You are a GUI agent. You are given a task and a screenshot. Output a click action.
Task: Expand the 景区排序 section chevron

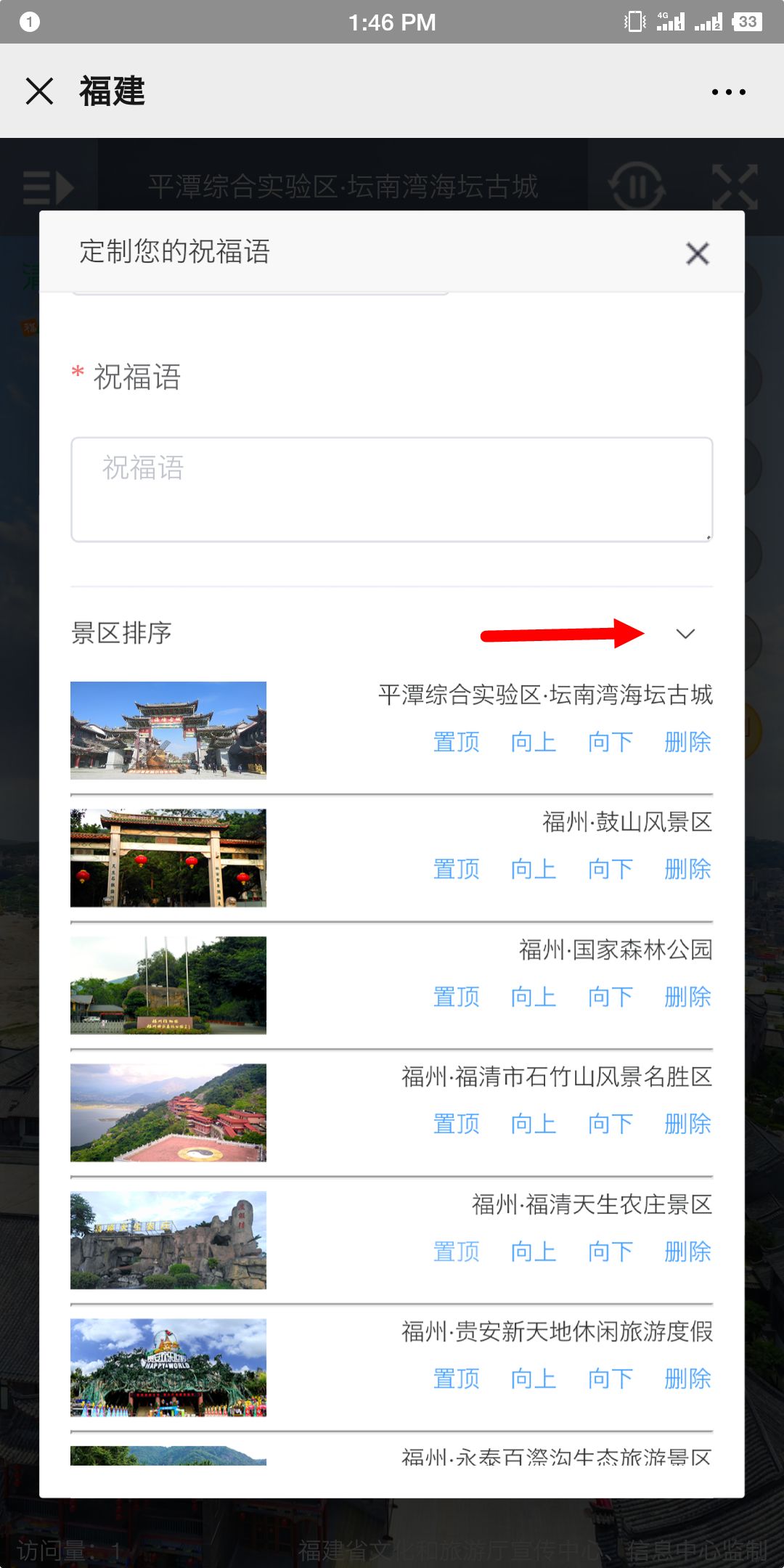(x=685, y=634)
